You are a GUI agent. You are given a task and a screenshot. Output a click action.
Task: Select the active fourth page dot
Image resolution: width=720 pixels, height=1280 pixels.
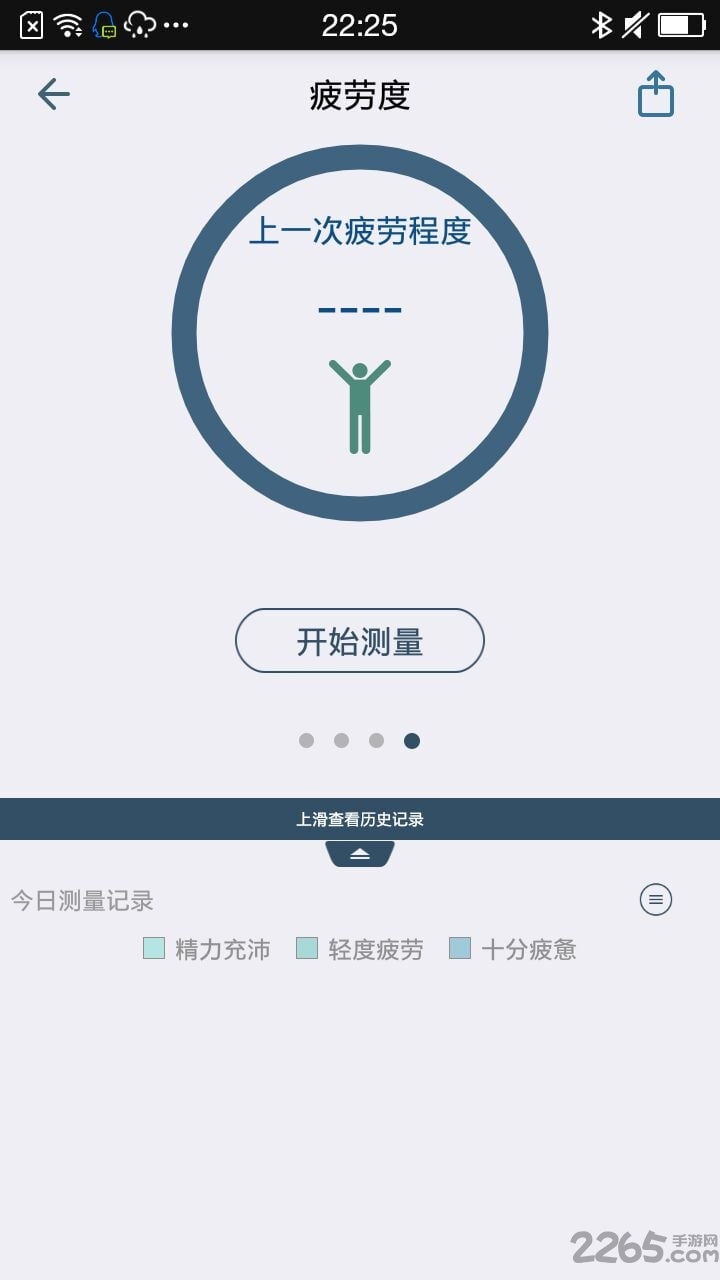(x=413, y=741)
